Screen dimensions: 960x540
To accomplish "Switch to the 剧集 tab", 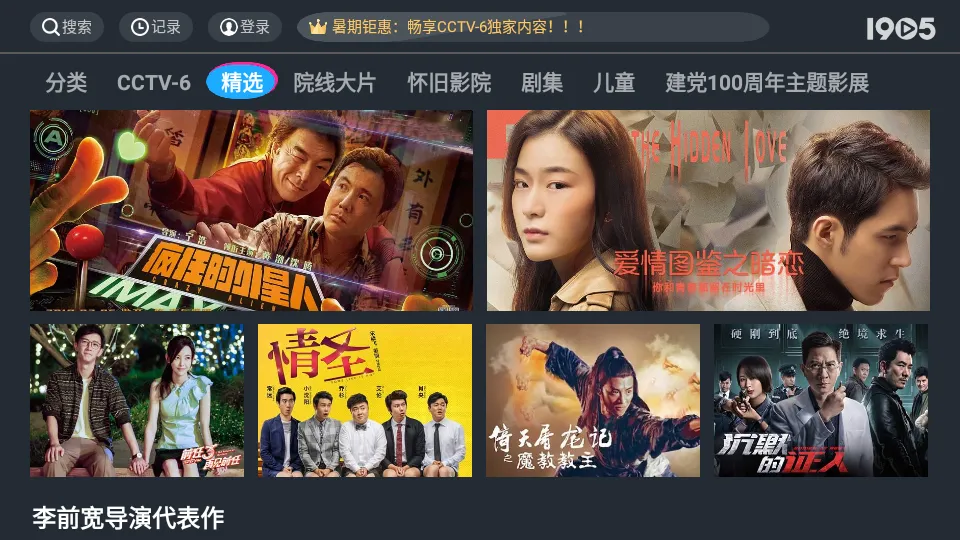I will (542, 82).
